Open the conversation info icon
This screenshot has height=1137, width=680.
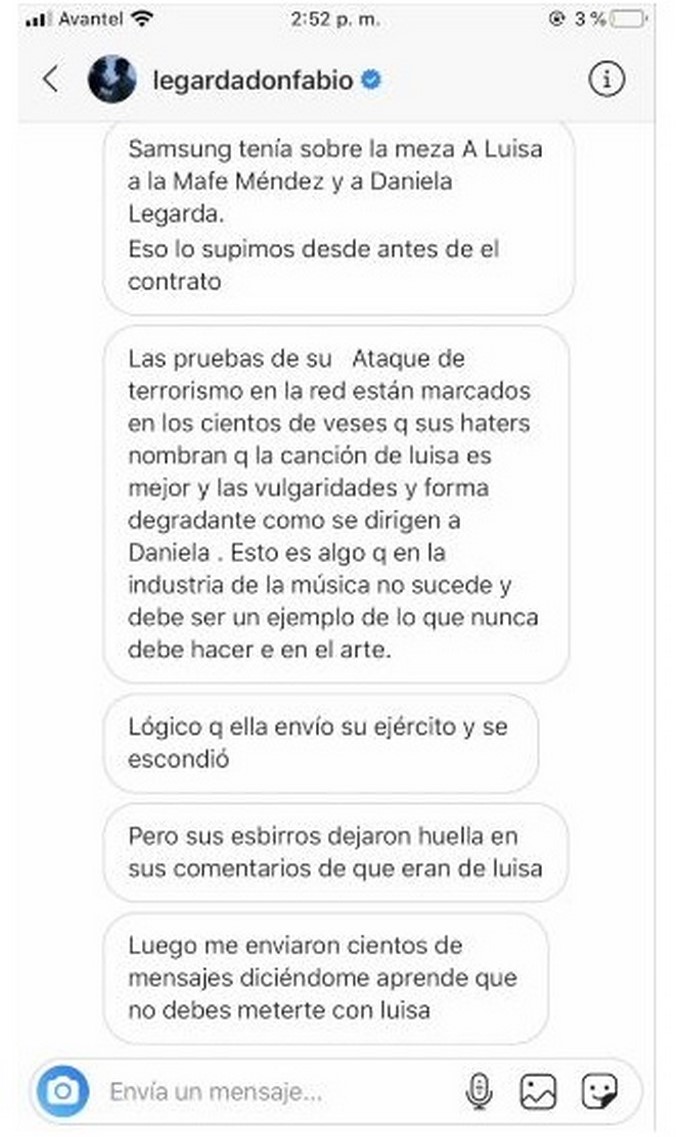606,79
